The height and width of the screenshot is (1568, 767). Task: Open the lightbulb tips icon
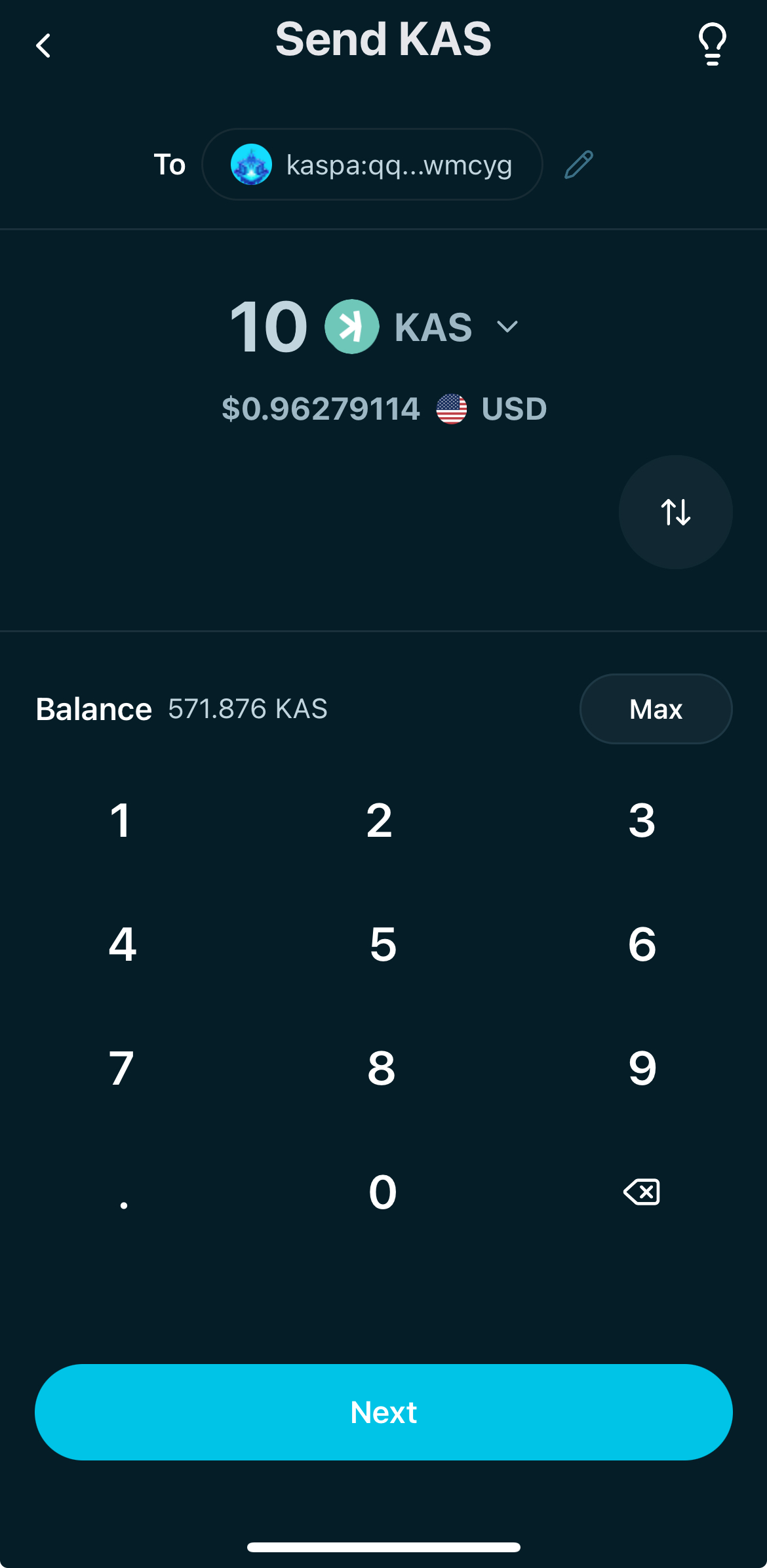pos(712,43)
